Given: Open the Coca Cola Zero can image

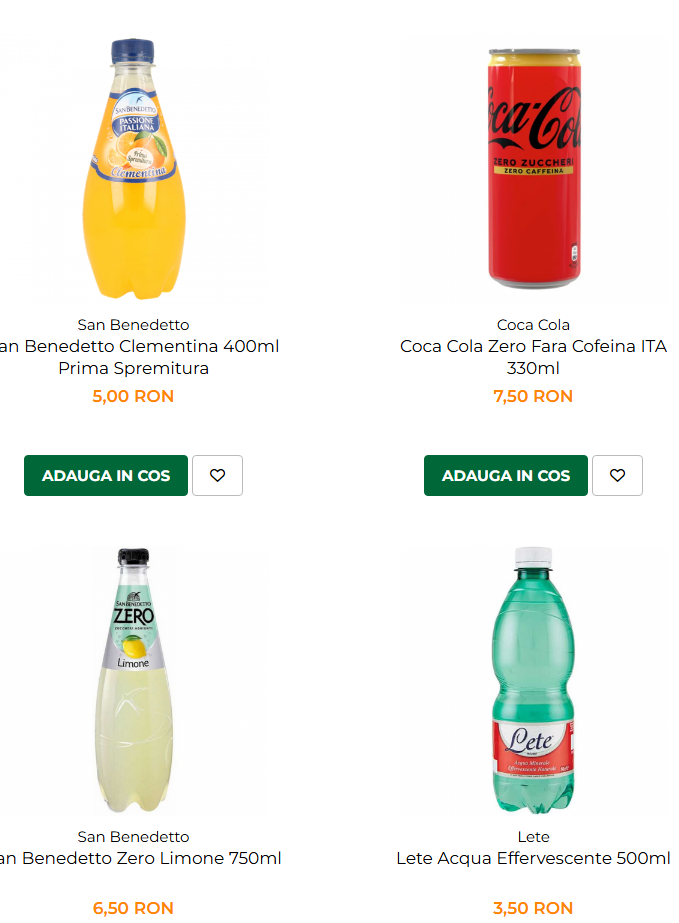Looking at the screenshot, I should coord(533,168).
